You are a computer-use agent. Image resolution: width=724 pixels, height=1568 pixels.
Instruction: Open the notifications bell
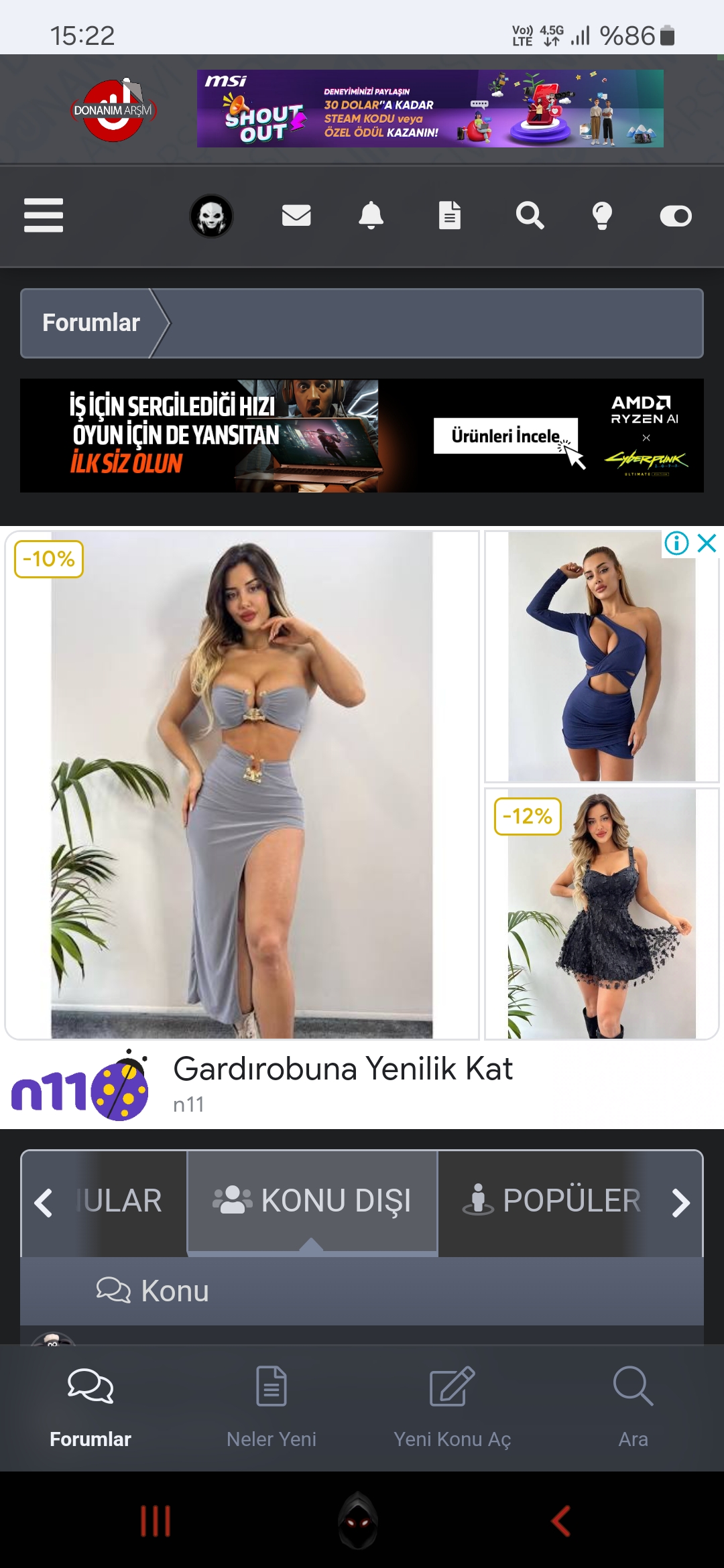[371, 216]
